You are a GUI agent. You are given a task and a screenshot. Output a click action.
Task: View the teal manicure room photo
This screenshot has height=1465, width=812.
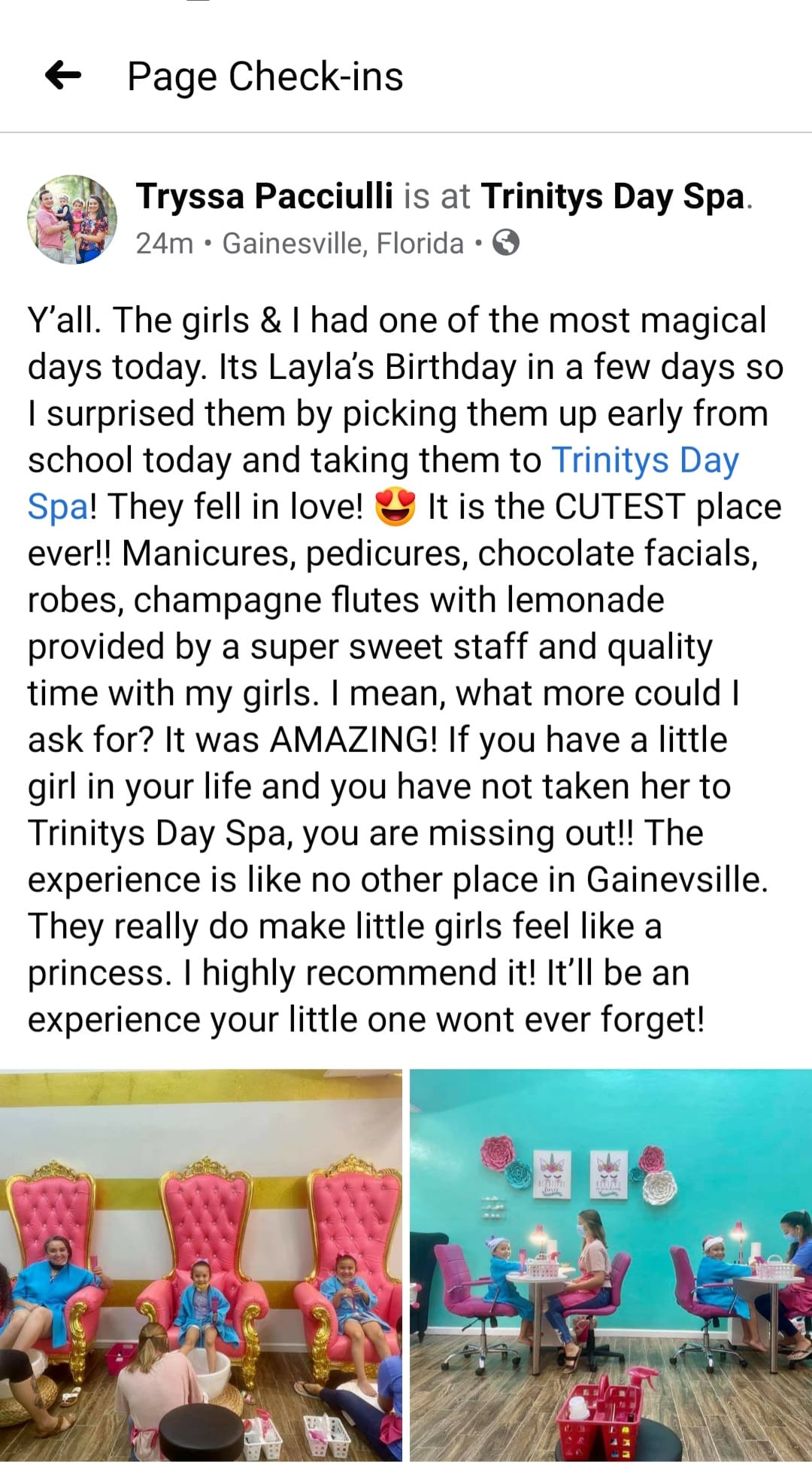[611, 1265]
